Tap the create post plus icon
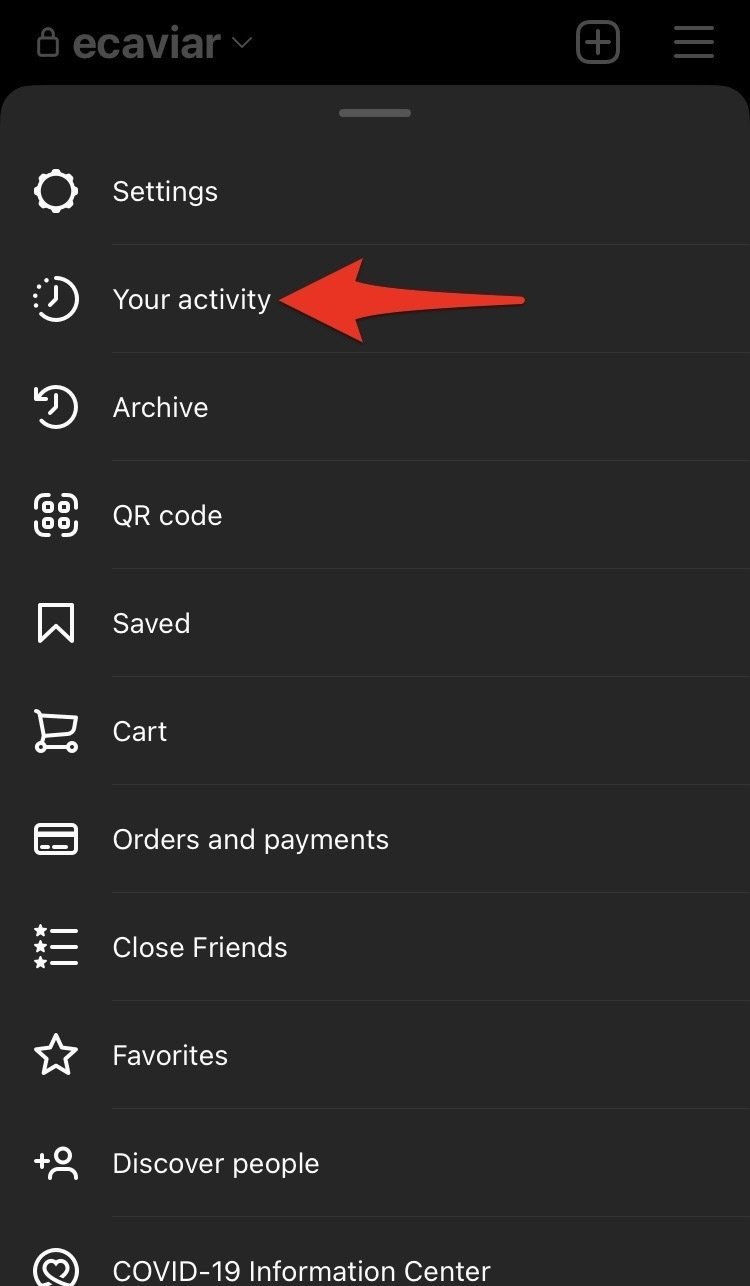 (598, 42)
